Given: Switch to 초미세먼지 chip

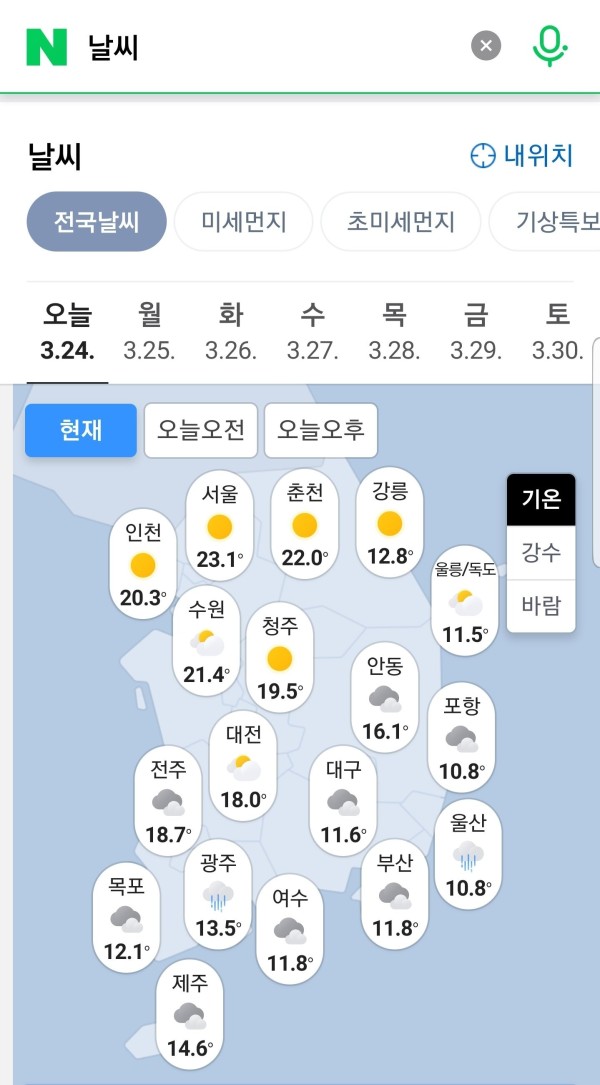Looking at the screenshot, I should 401,221.
